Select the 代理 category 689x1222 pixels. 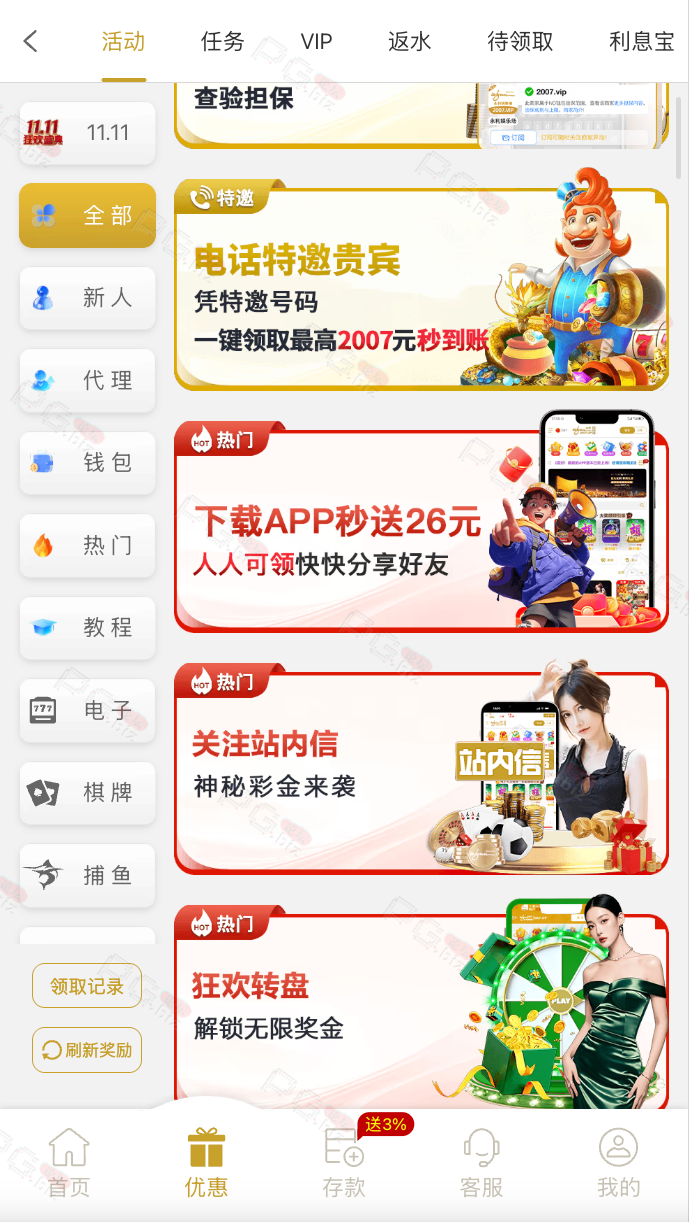[88, 381]
